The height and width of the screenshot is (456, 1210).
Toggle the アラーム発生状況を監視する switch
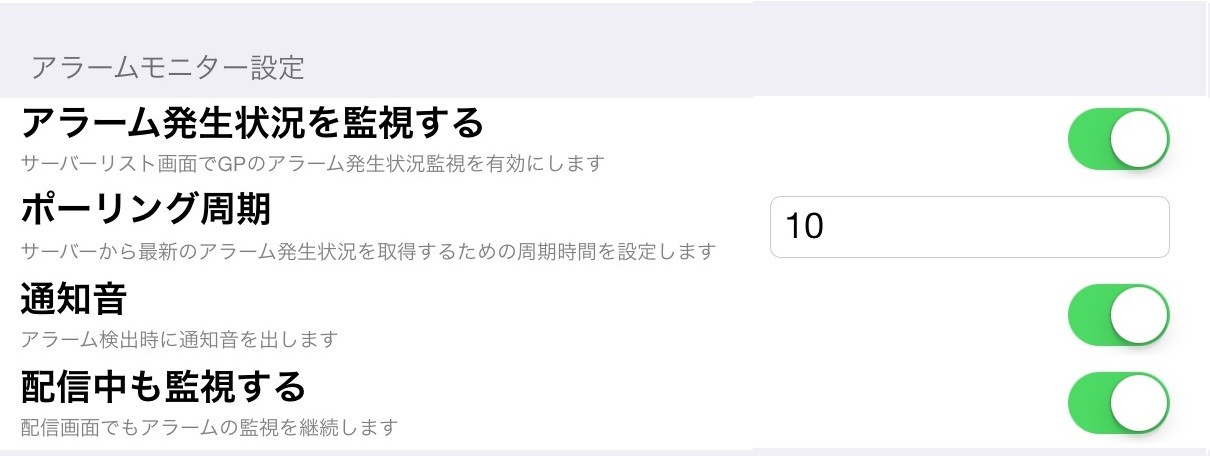point(1118,139)
